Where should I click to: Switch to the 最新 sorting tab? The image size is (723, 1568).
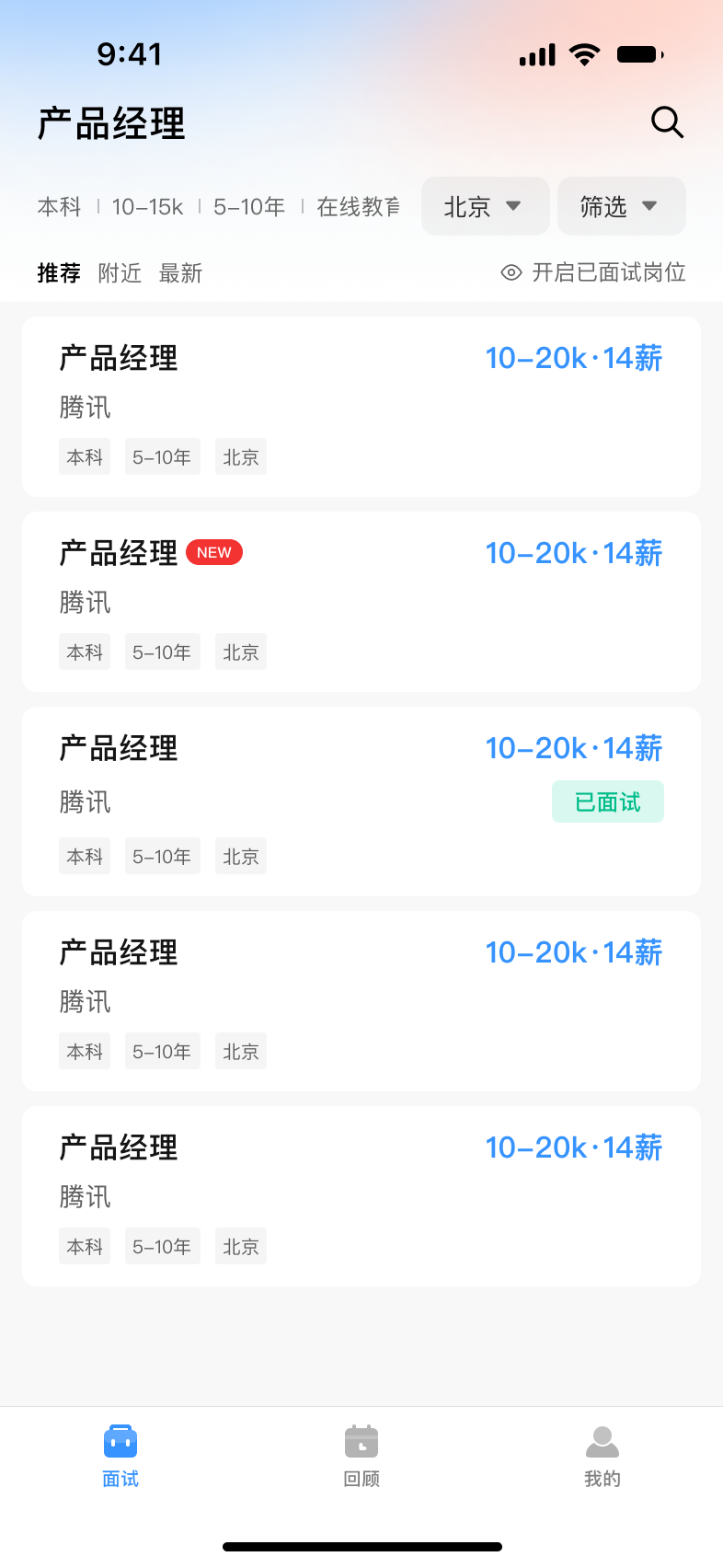click(180, 273)
